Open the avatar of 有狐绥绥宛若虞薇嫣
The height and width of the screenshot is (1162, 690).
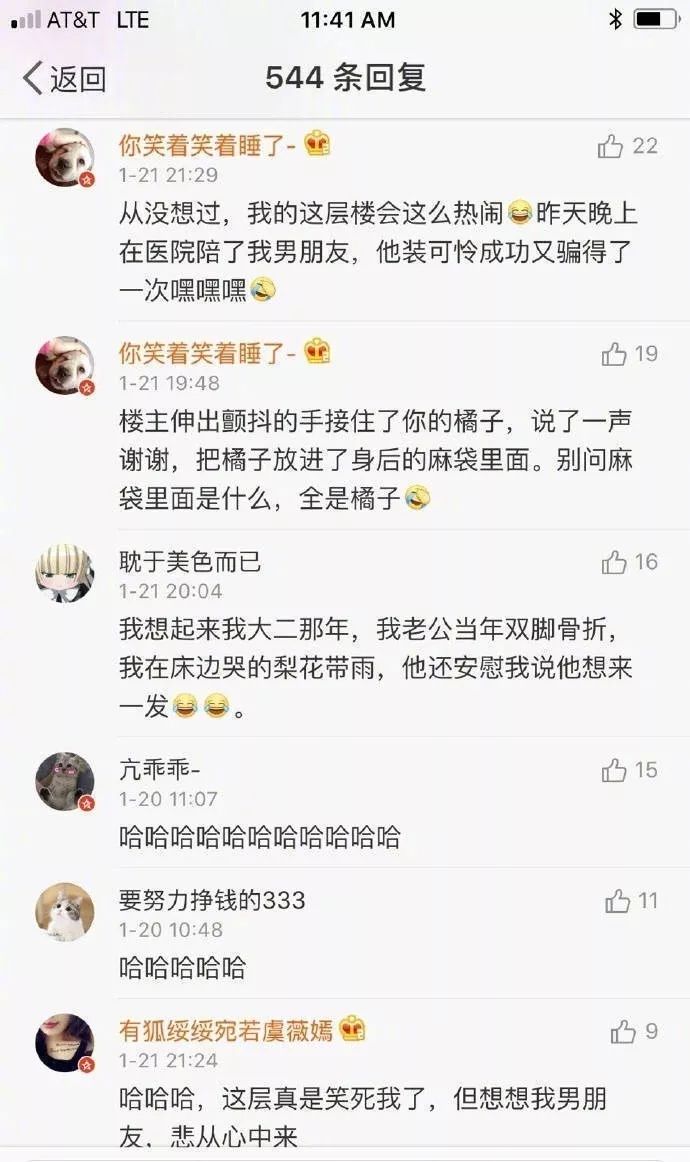click(x=65, y=1043)
